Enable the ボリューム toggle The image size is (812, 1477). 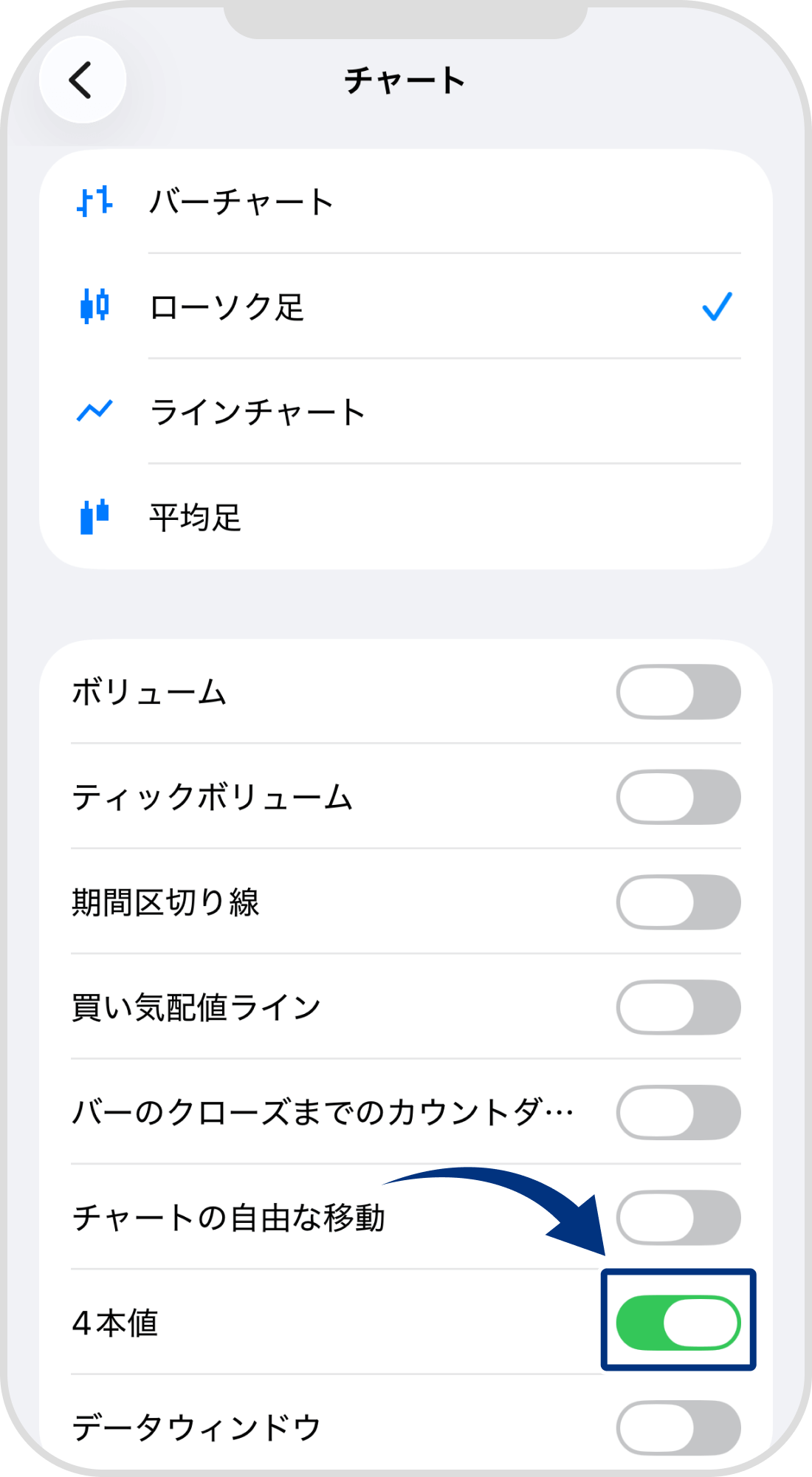click(678, 693)
